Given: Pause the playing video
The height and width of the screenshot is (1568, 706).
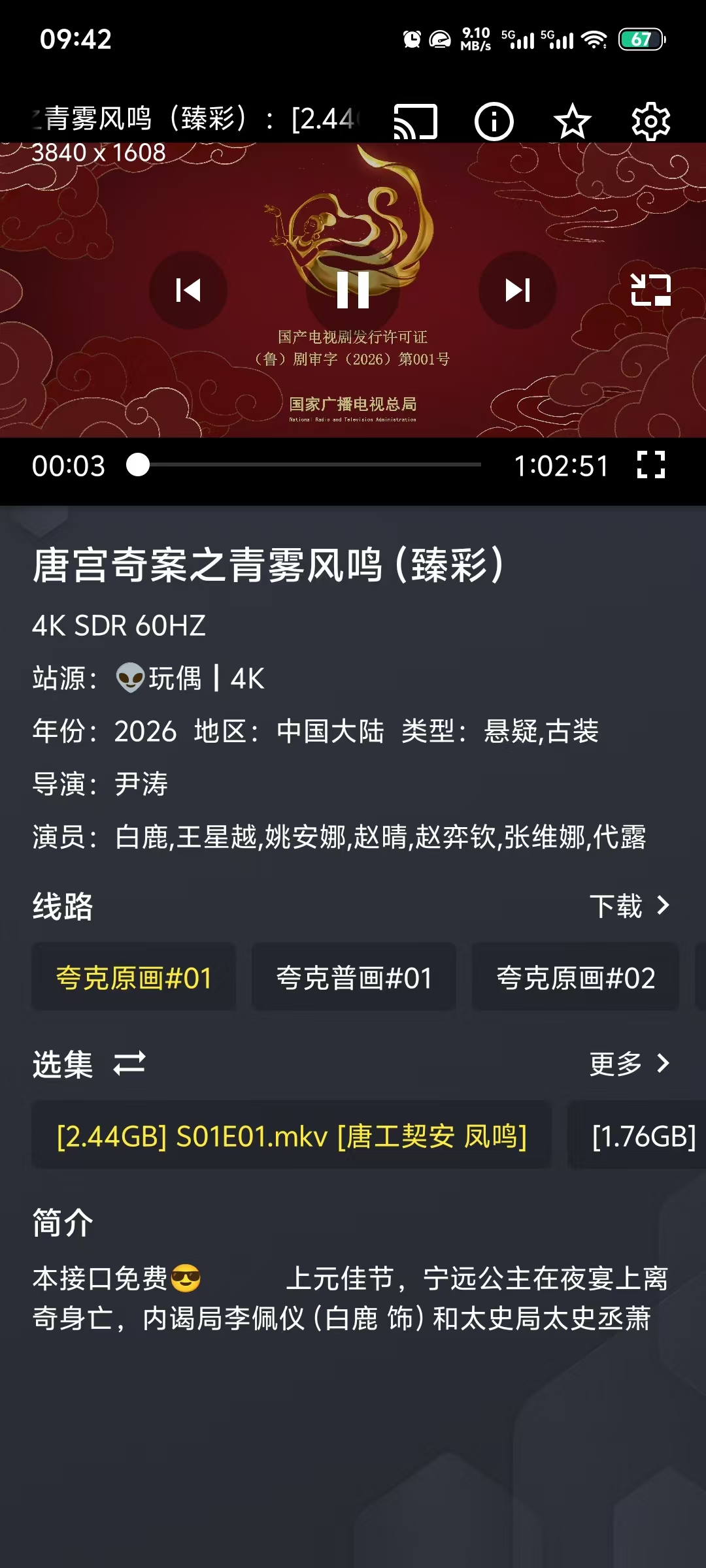Looking at the screenshot, I should [353, 290].
